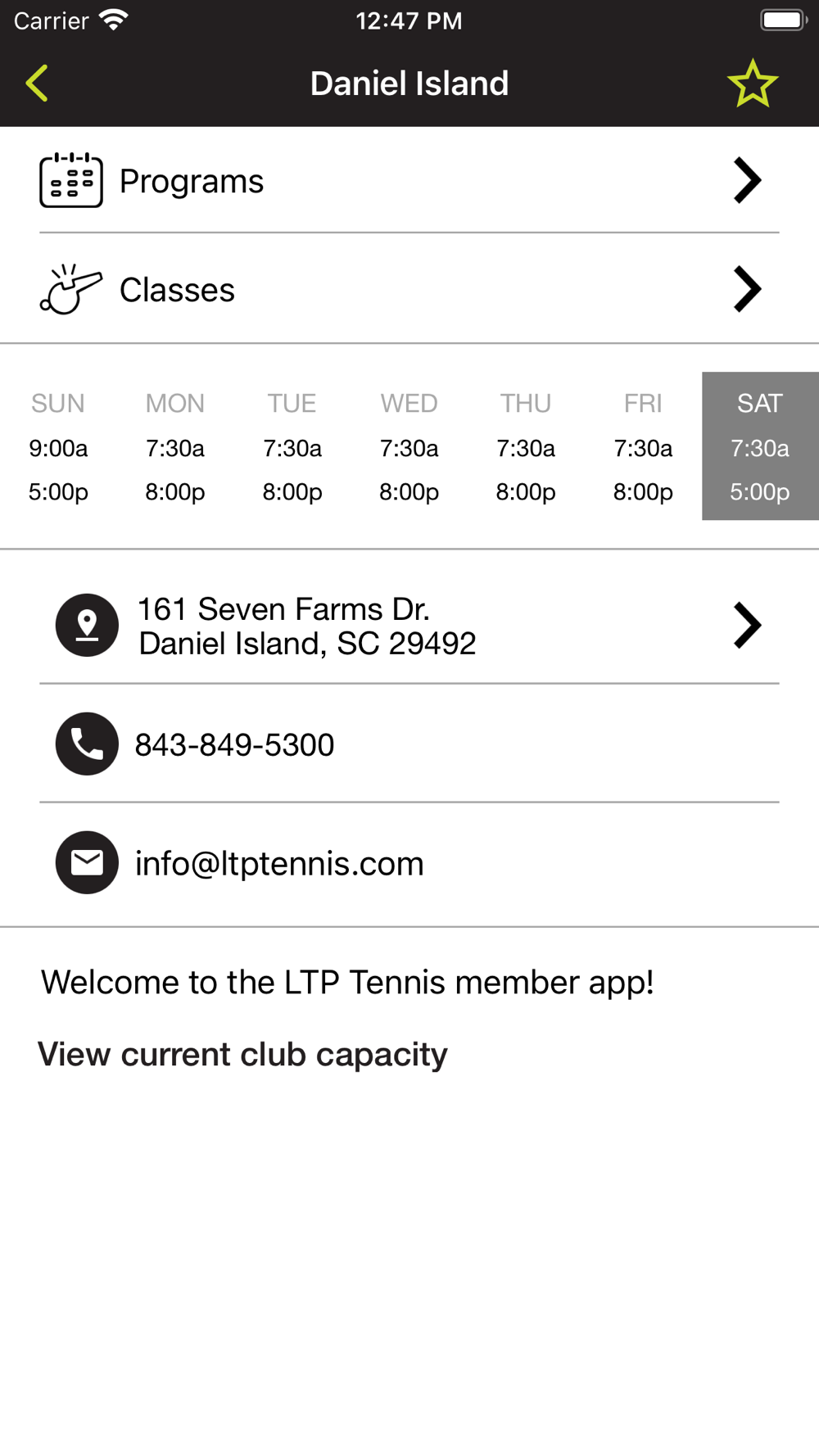Call 843-849-5300
Screen dimensions: 819x1456
pyautogui.click(x=409, y=744)
